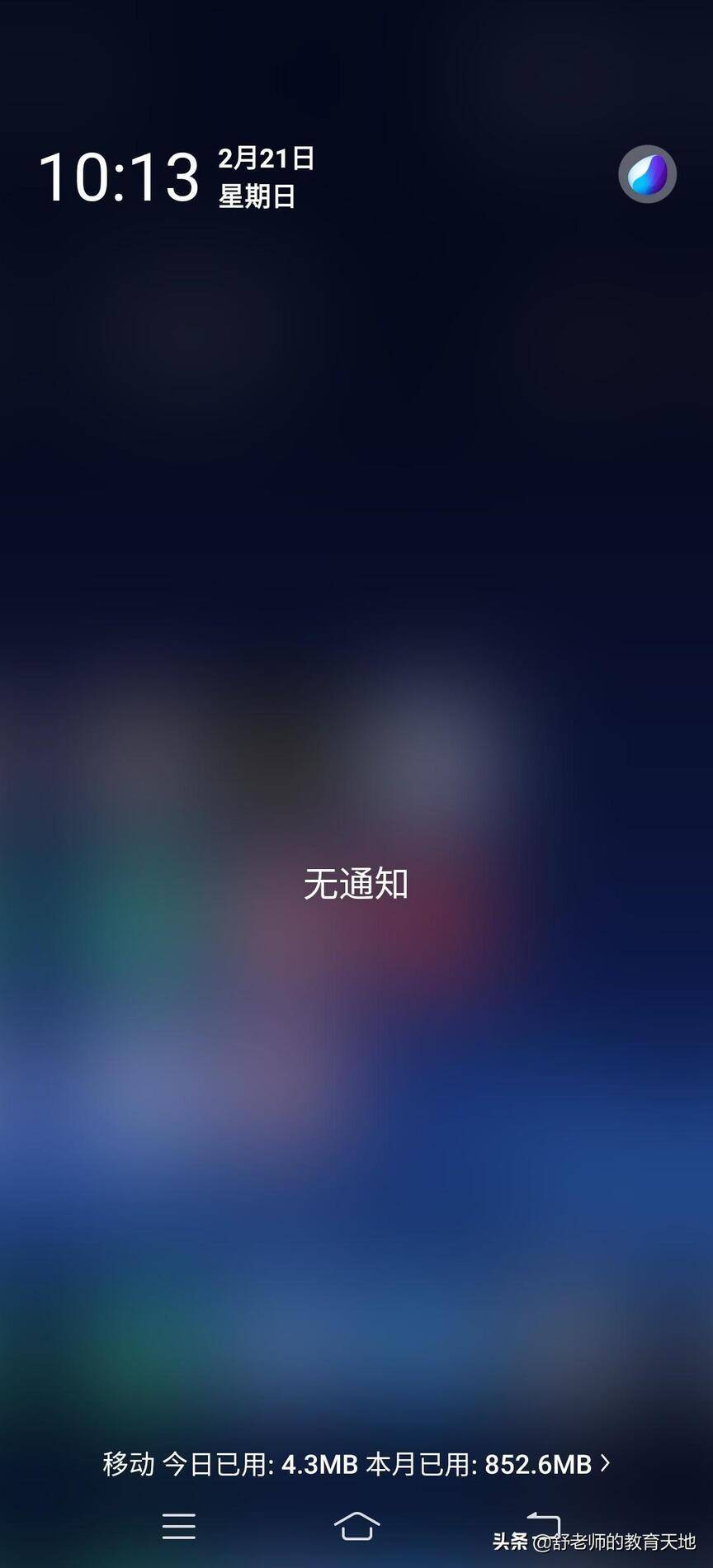Tap the home navigation button
The image size is (713, 1568).
tap(356, 1526)
